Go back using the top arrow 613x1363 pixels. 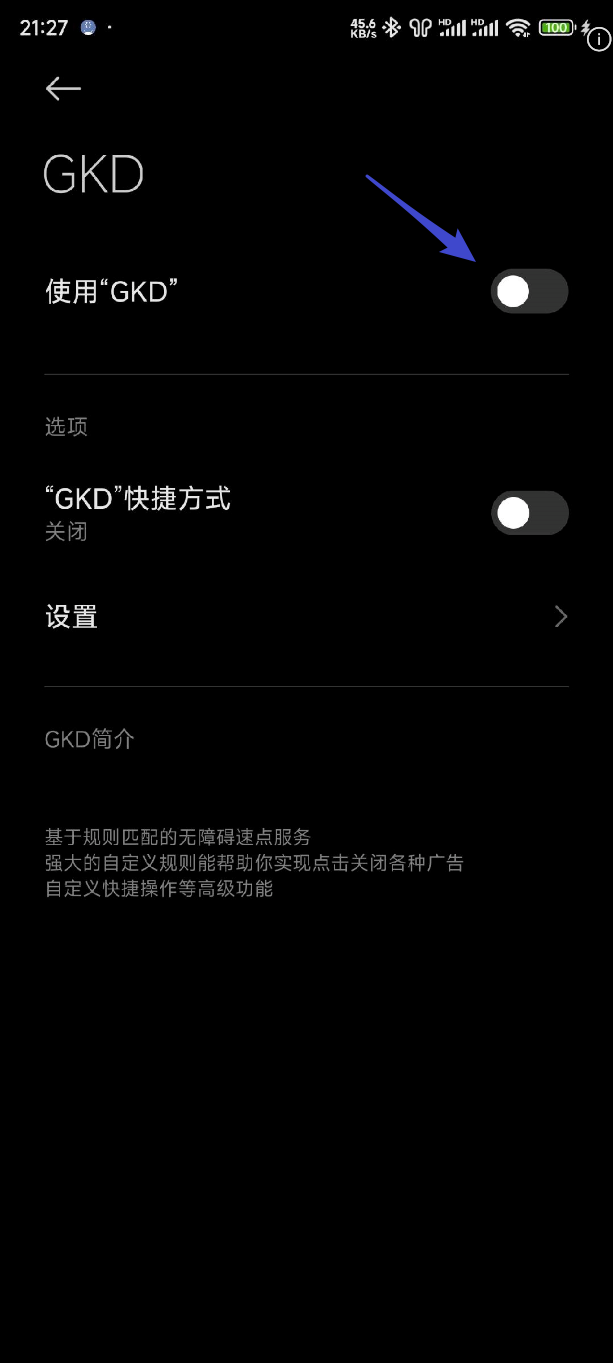tap(62, 89)
